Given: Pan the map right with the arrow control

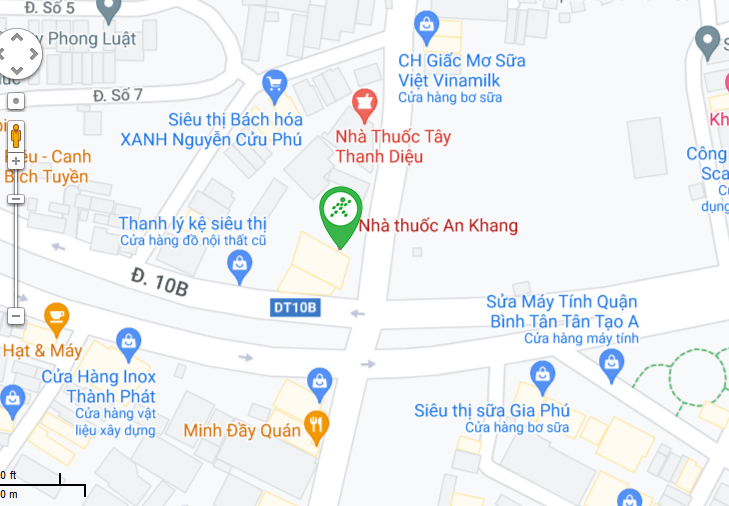Looking at the screenshot, I should coord(36,54).
